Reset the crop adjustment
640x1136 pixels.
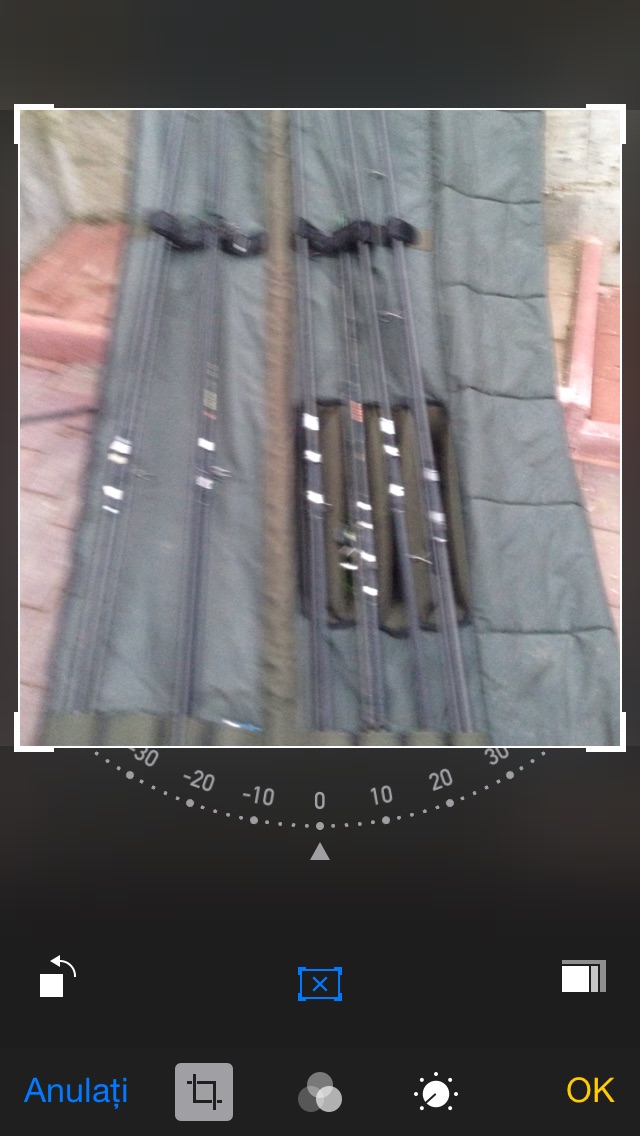(320, 984)
